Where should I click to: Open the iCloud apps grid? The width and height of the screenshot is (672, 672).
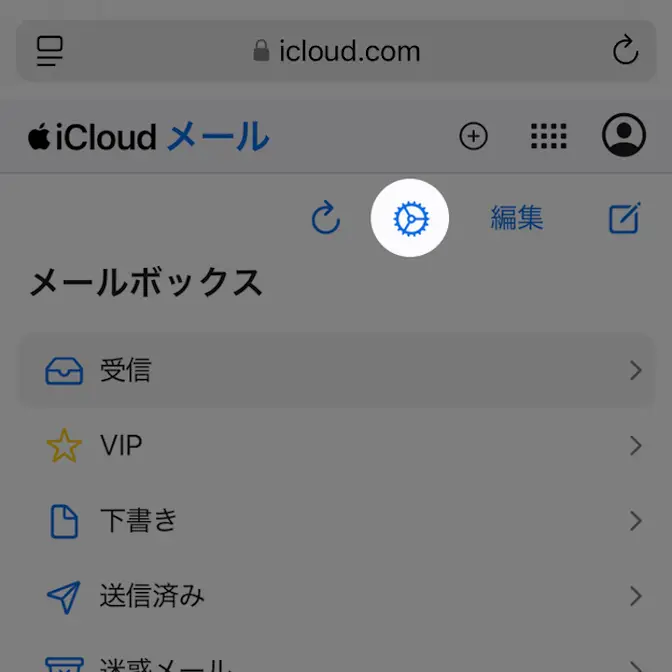548,136
